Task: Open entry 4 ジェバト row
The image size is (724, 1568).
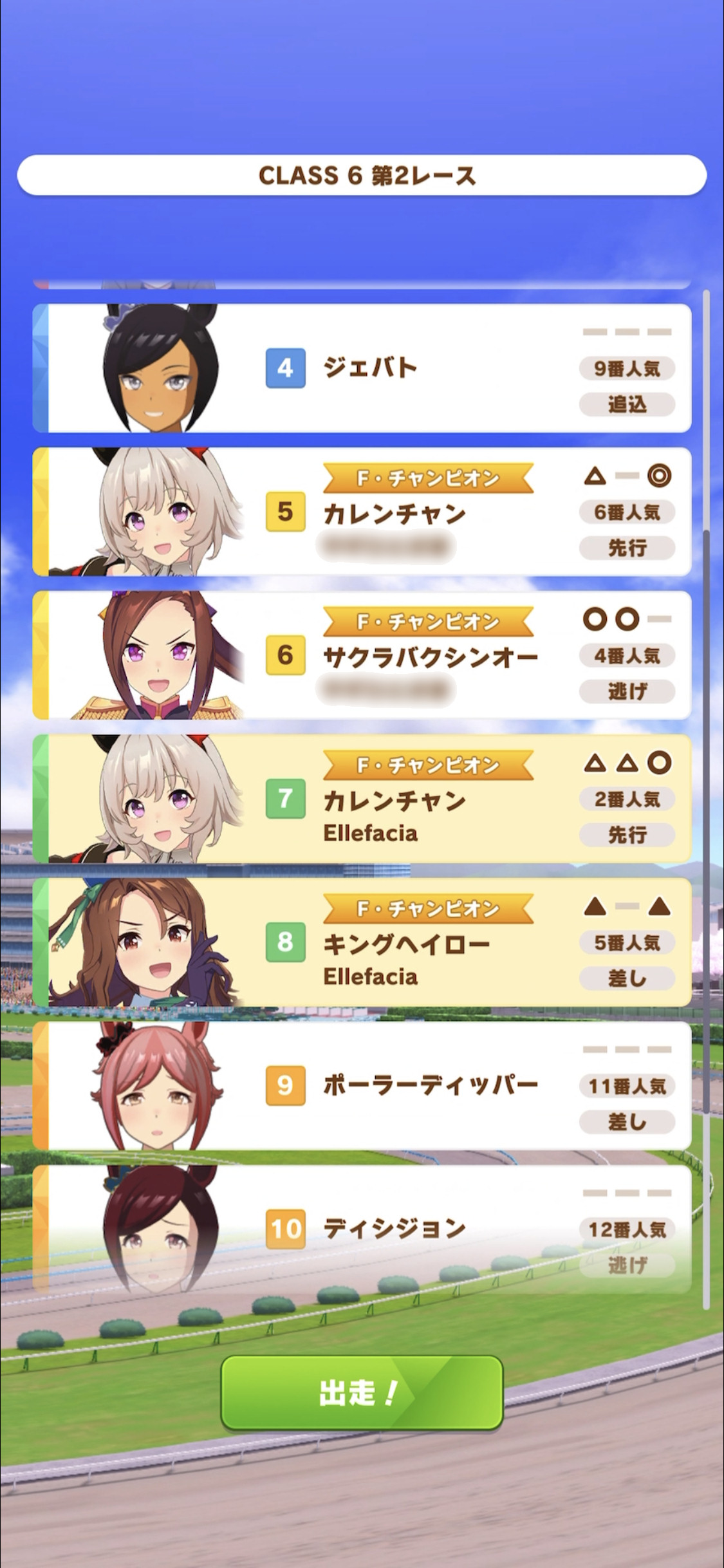Action: tap(362, 368)
